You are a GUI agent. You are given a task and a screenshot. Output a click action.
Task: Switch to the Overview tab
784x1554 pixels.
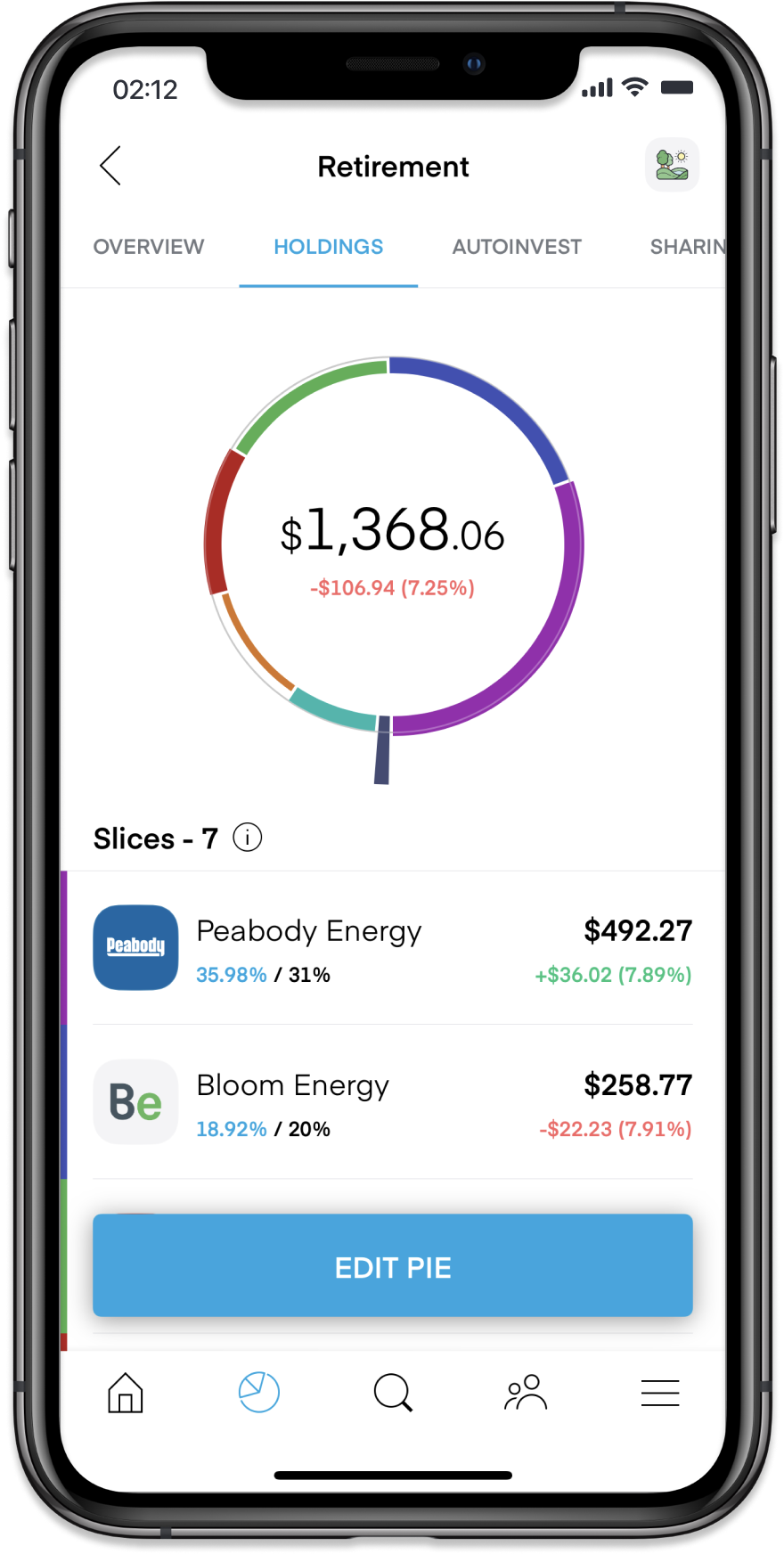[x=149, y=247]
